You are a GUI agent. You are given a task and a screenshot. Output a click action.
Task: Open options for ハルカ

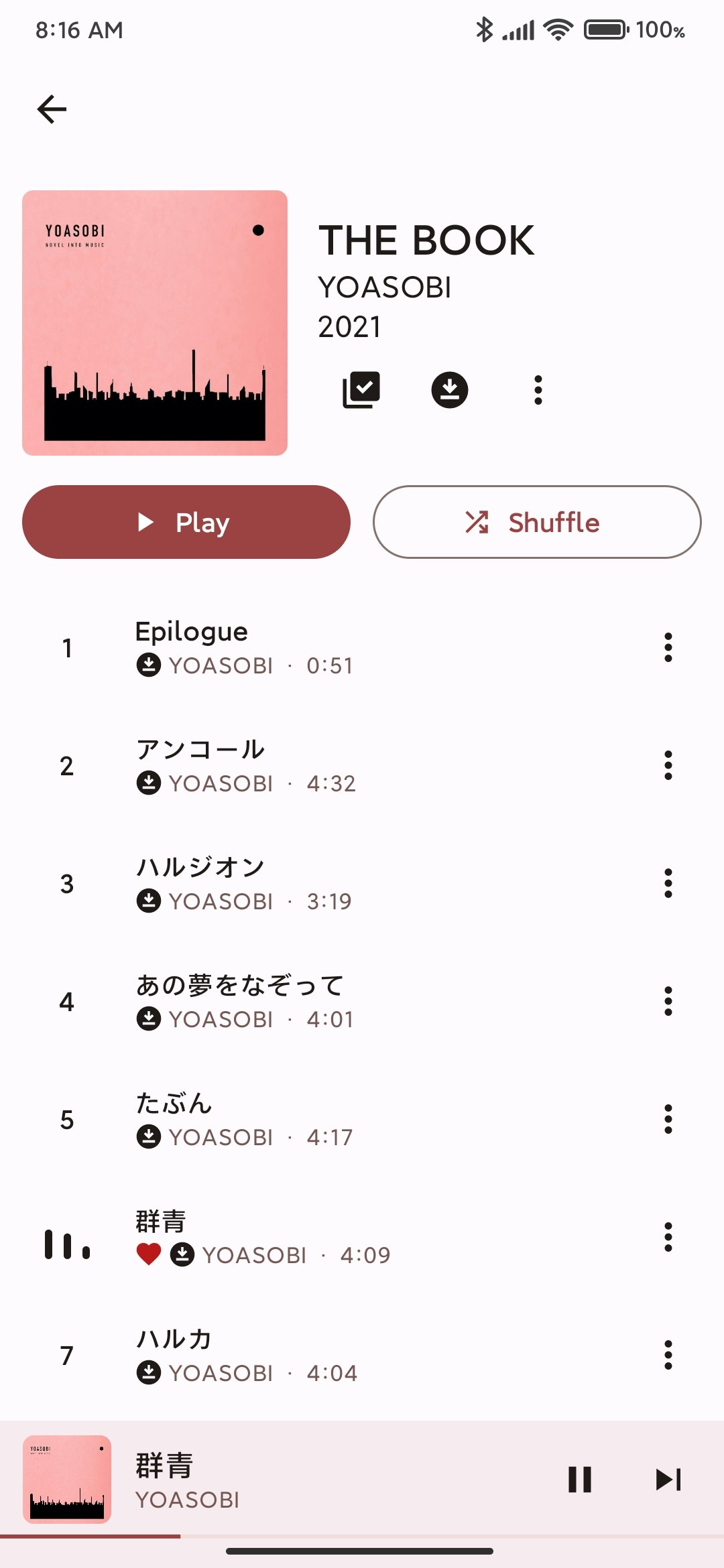coord(668,1356)
